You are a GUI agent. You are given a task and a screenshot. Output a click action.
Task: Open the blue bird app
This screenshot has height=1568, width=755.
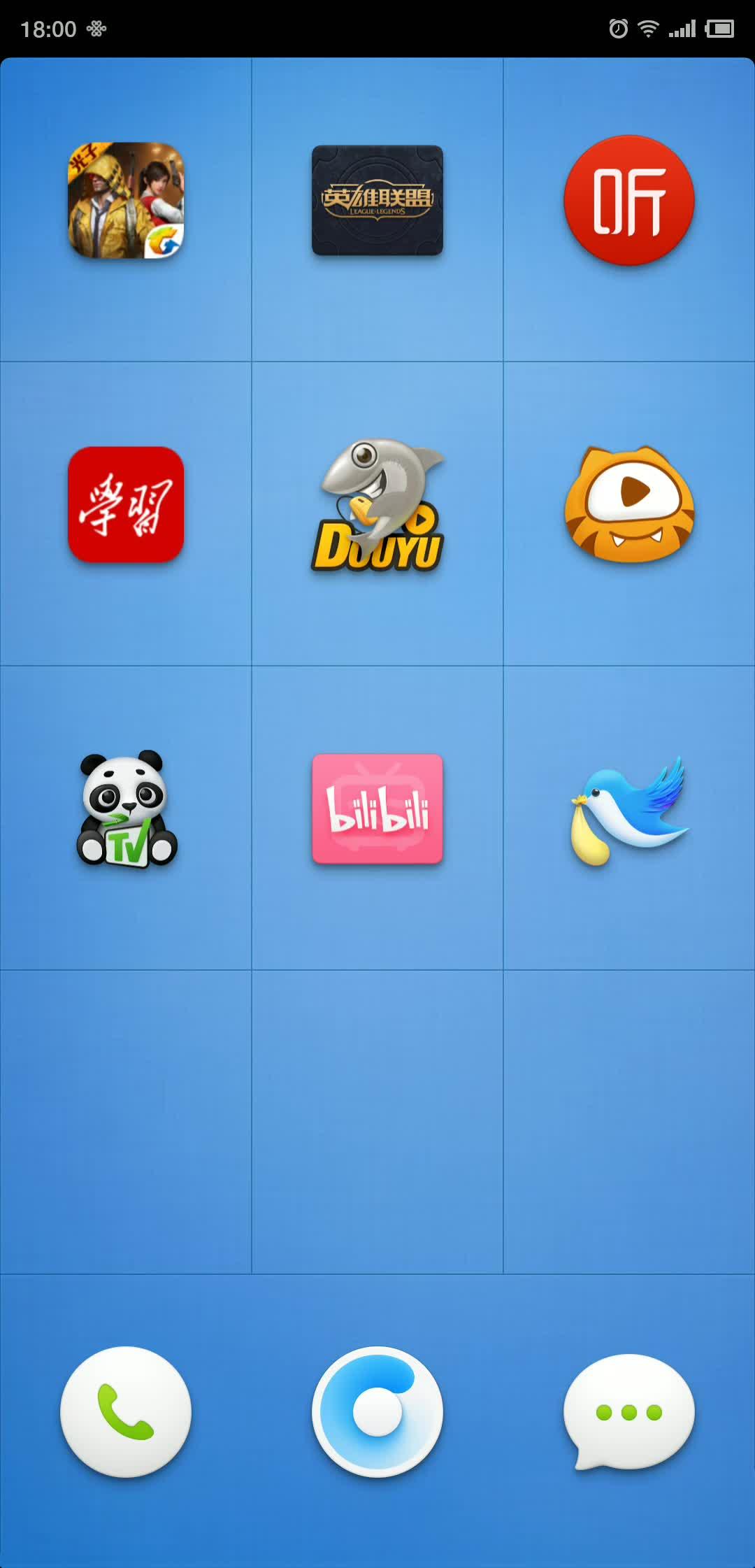click(629, 809)
